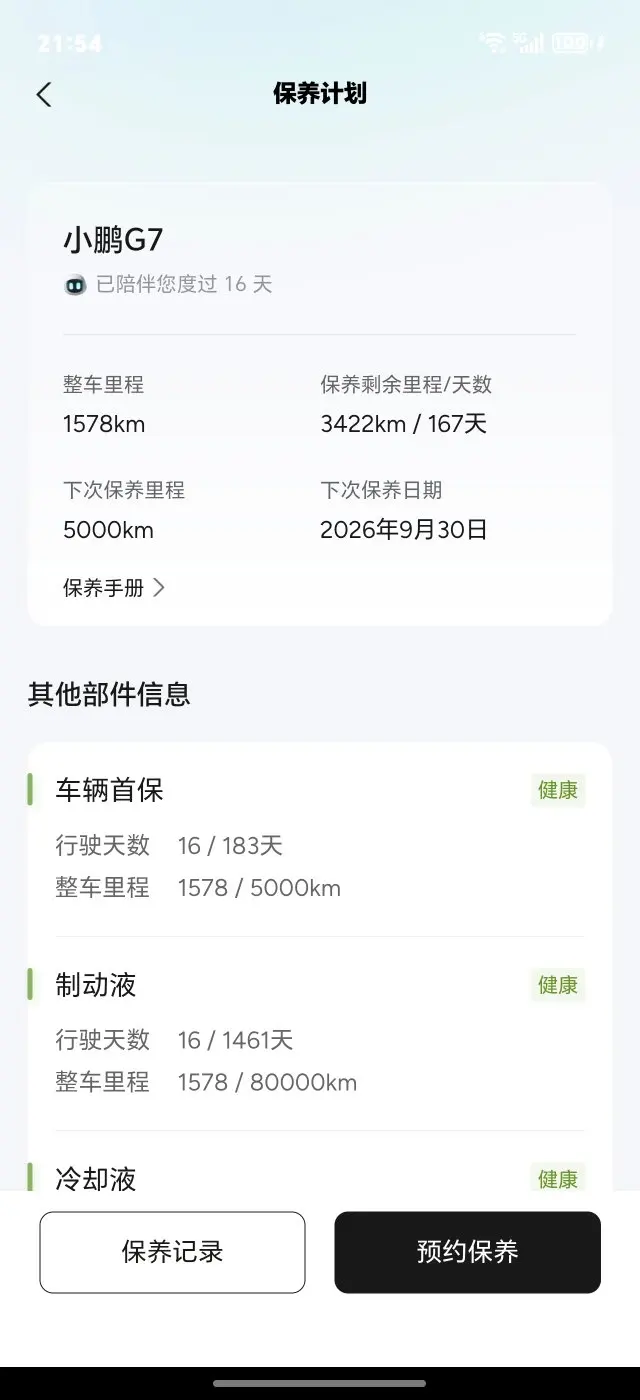Go back from the 保养计划 page
This screenshot has height=1400, width=640.
[43, 95]
